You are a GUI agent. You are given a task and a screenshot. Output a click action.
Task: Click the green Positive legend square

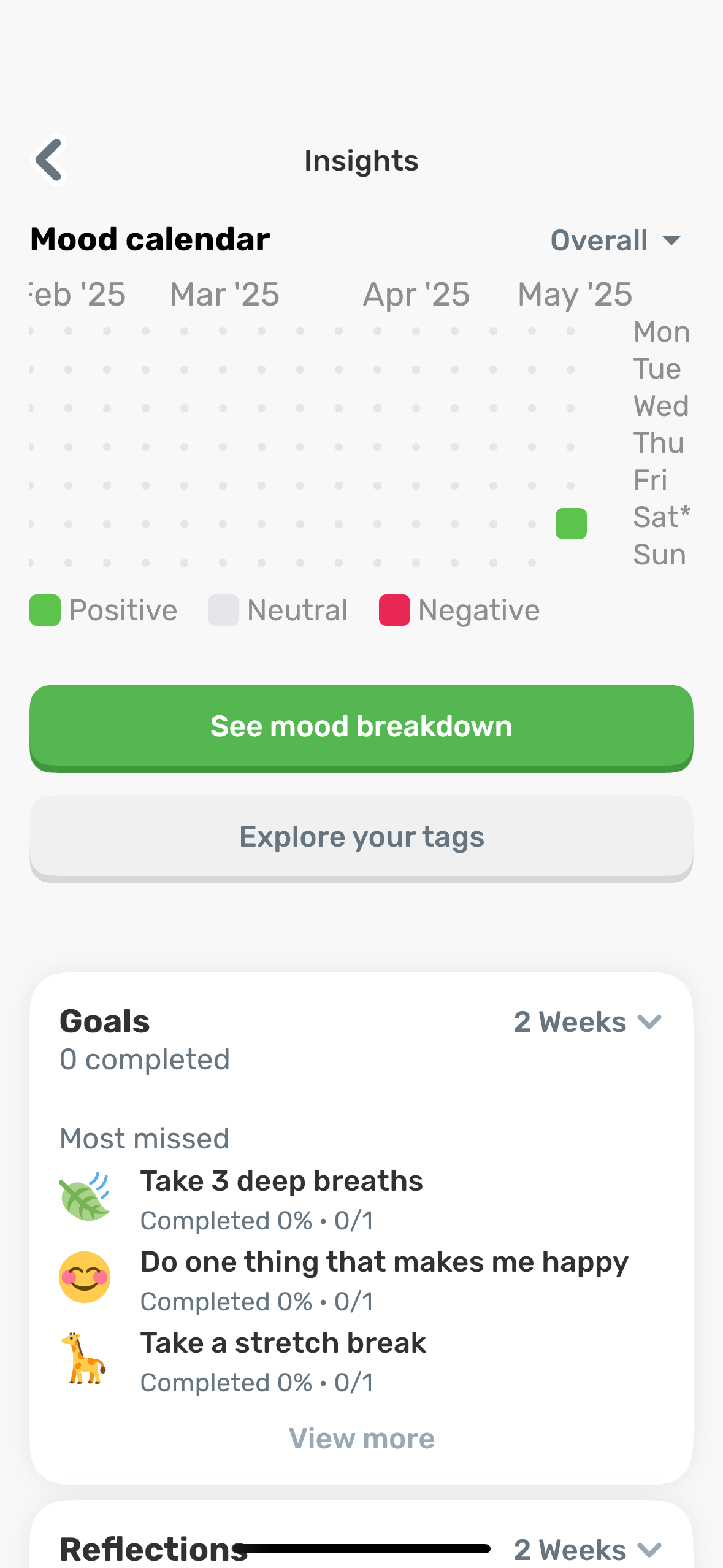[45, 609]
